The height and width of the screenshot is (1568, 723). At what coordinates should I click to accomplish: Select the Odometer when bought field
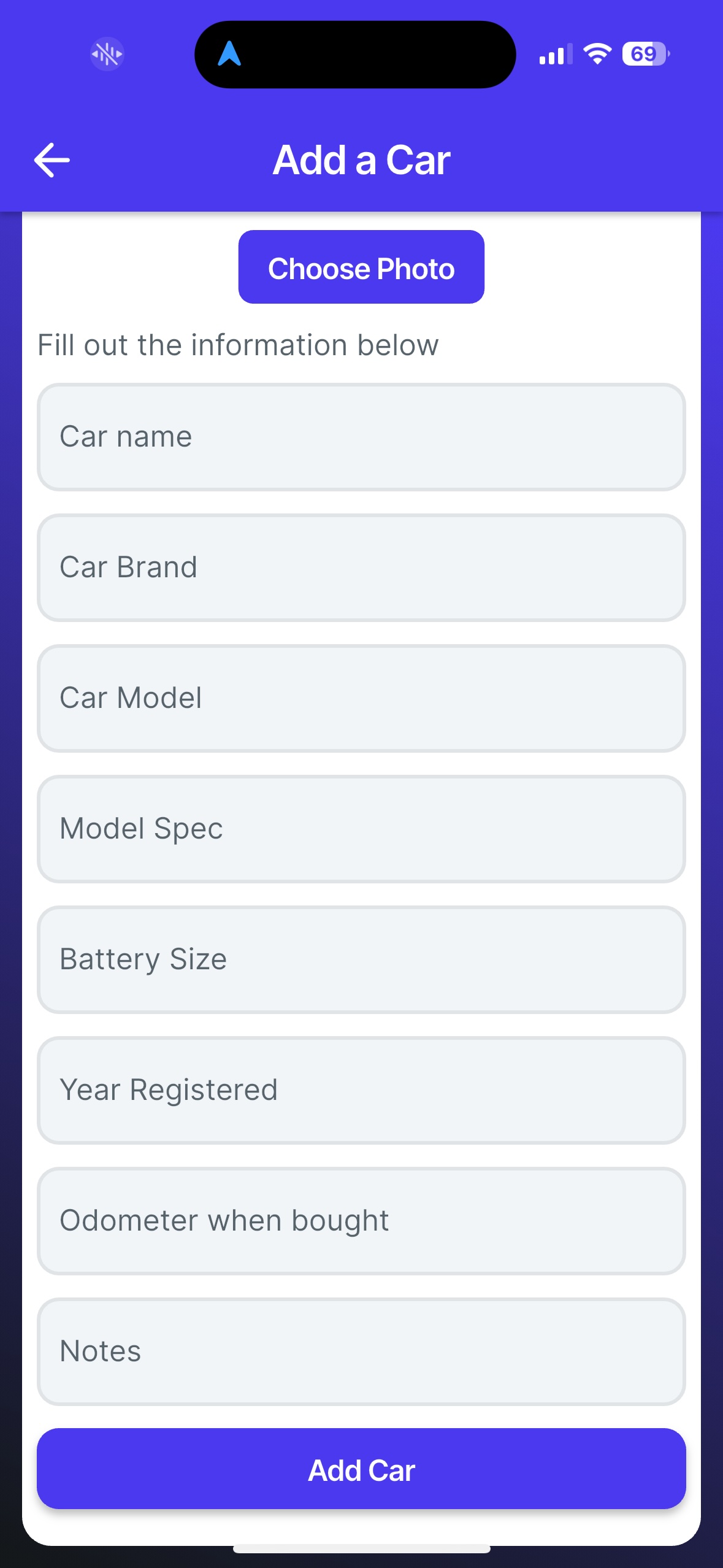(361, 1221)
